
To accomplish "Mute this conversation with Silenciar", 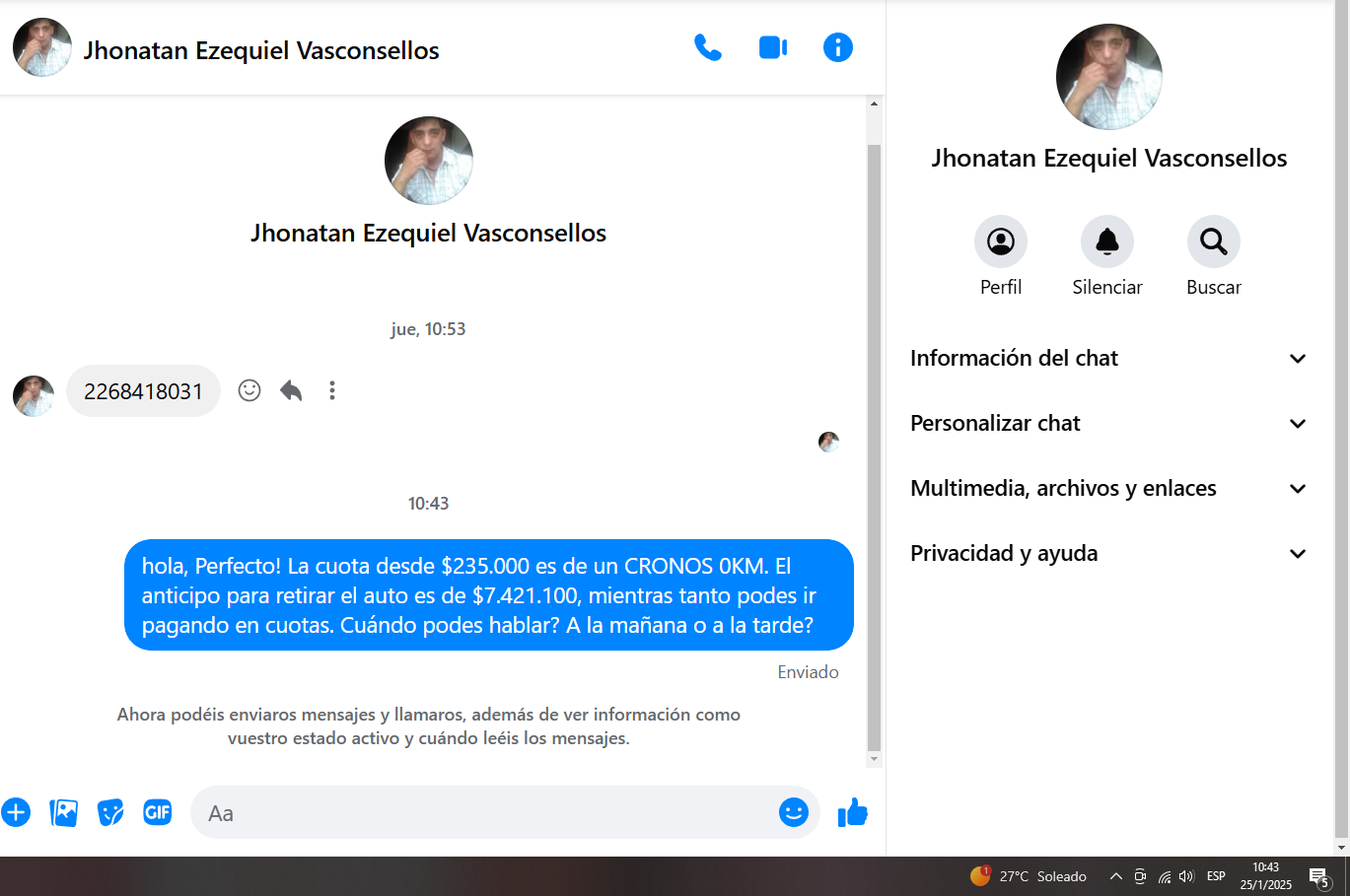I will 1106,242.
